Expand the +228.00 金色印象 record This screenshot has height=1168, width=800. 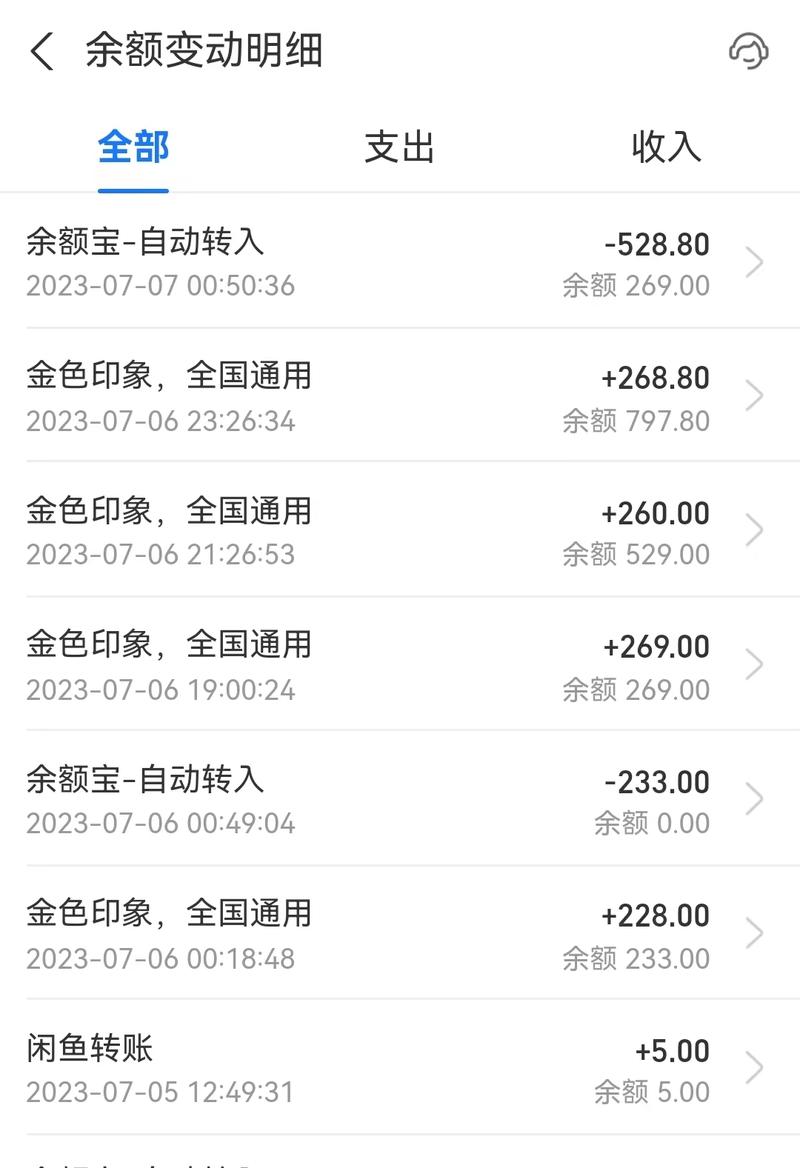(755, 932)
